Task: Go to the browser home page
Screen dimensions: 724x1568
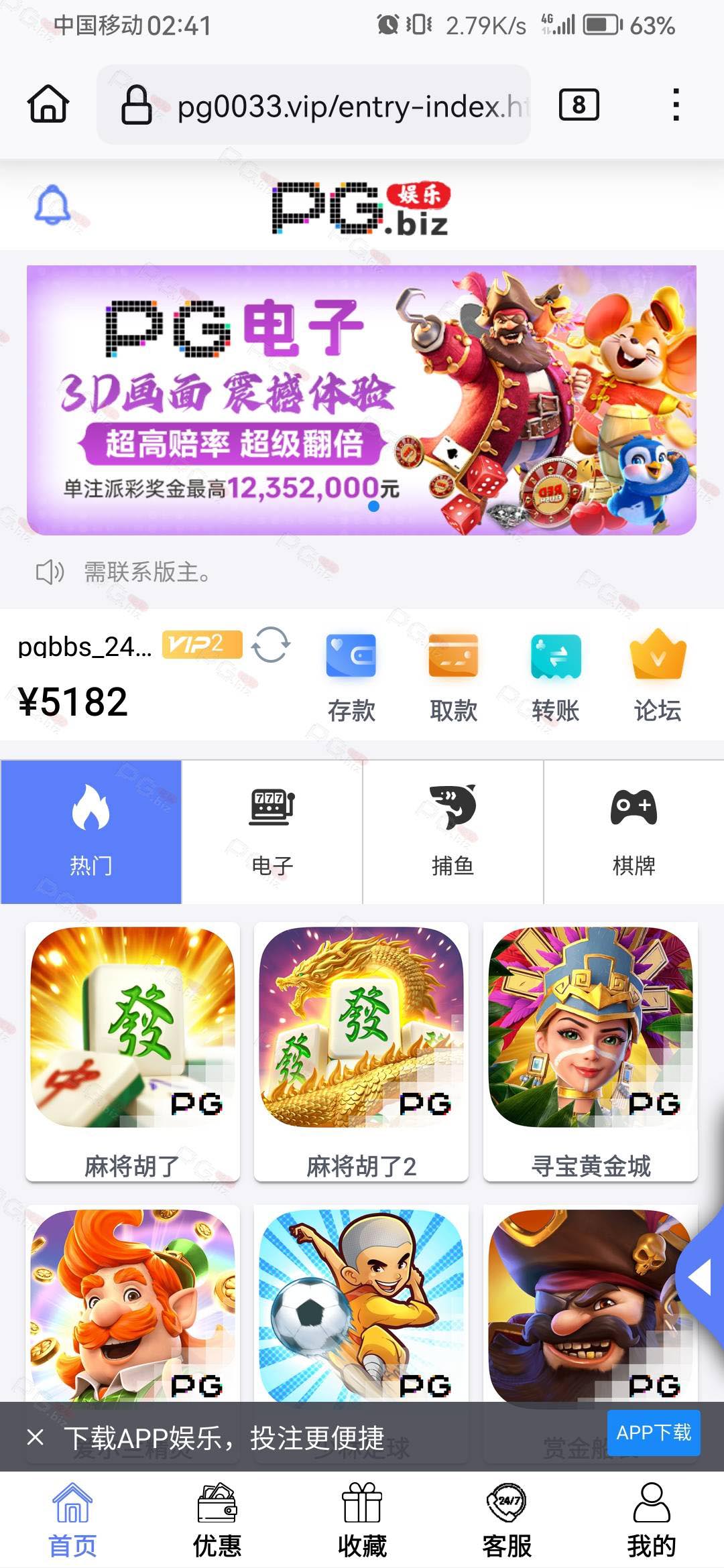Action: point(48,105)
